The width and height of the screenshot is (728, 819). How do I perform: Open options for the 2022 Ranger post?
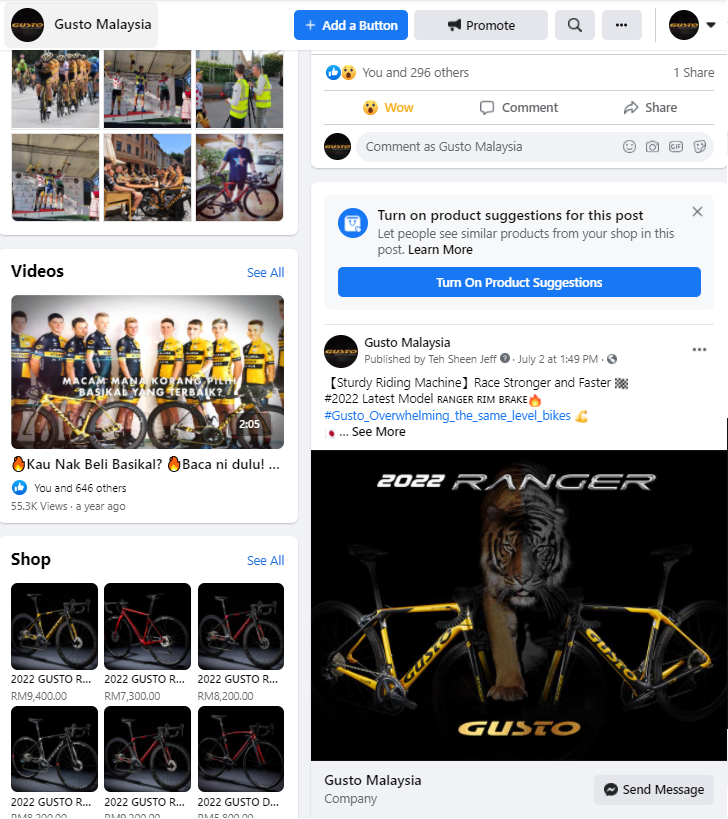(x=699, y=350)
